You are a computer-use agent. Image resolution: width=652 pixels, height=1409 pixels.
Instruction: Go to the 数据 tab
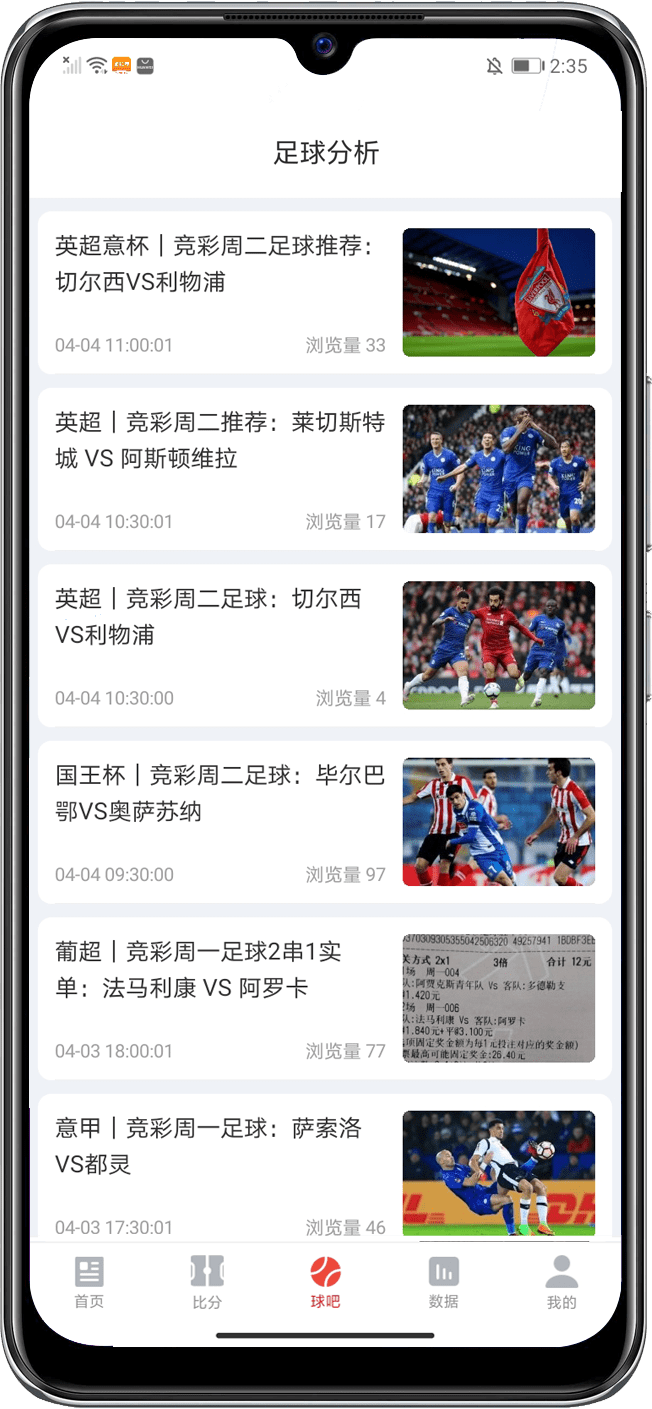click(443, 1283)
